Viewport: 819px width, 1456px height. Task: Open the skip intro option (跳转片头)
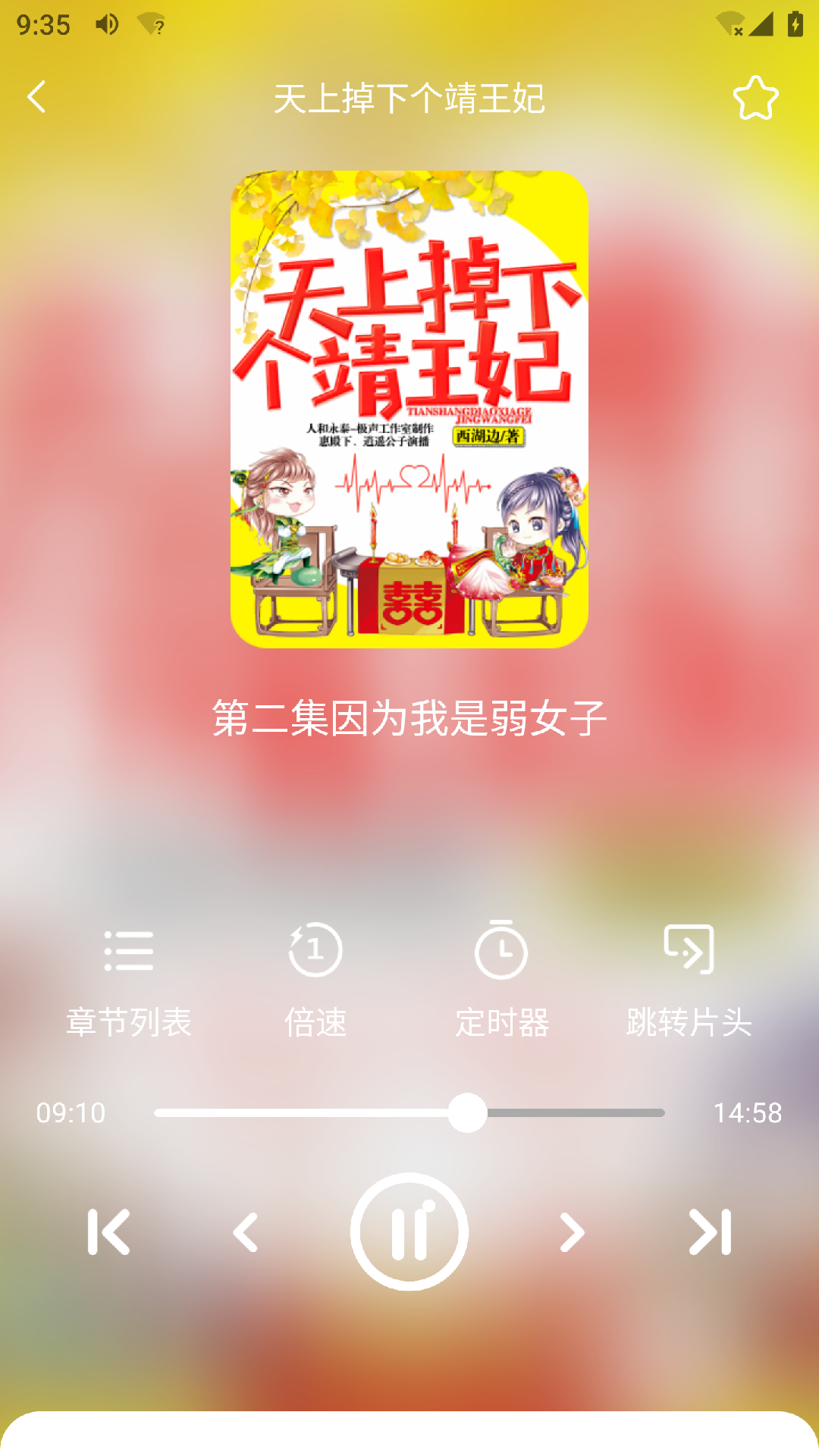pyautogui.click(x=689, y=978)
